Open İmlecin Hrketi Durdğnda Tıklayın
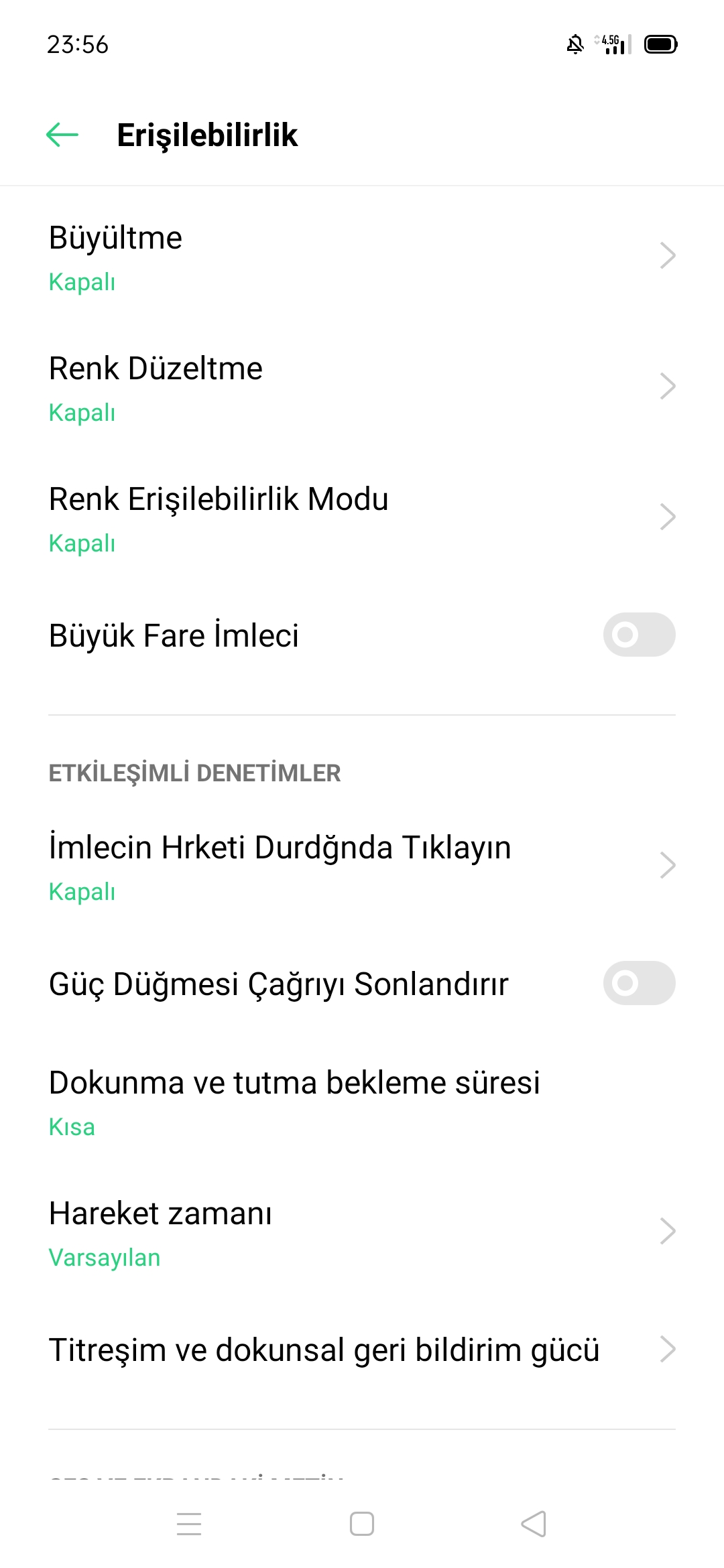Image resolution: width=724 pixels, height=1568 pixels. click(362, 866)
